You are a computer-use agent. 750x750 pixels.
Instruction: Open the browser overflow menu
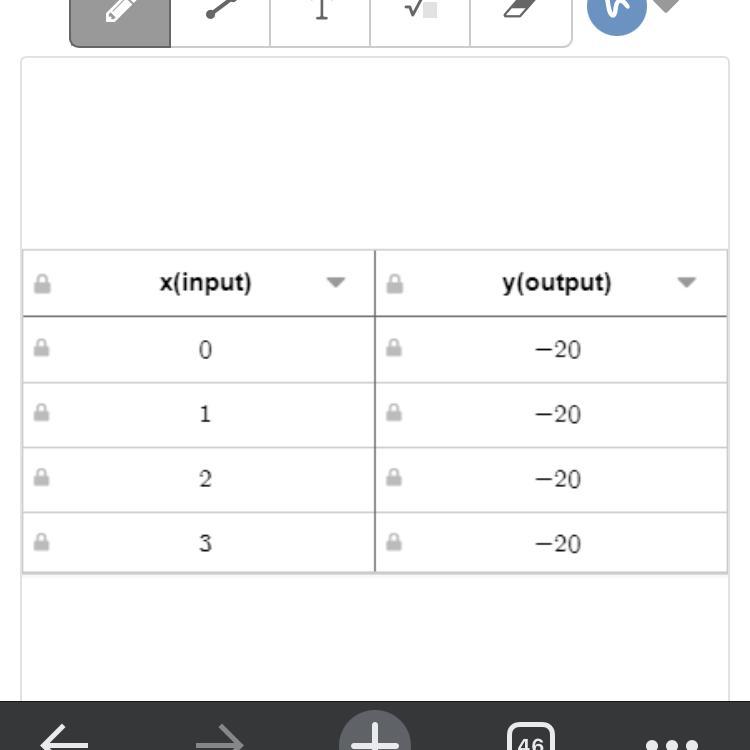pyautogui.click(x=672, y=741)
